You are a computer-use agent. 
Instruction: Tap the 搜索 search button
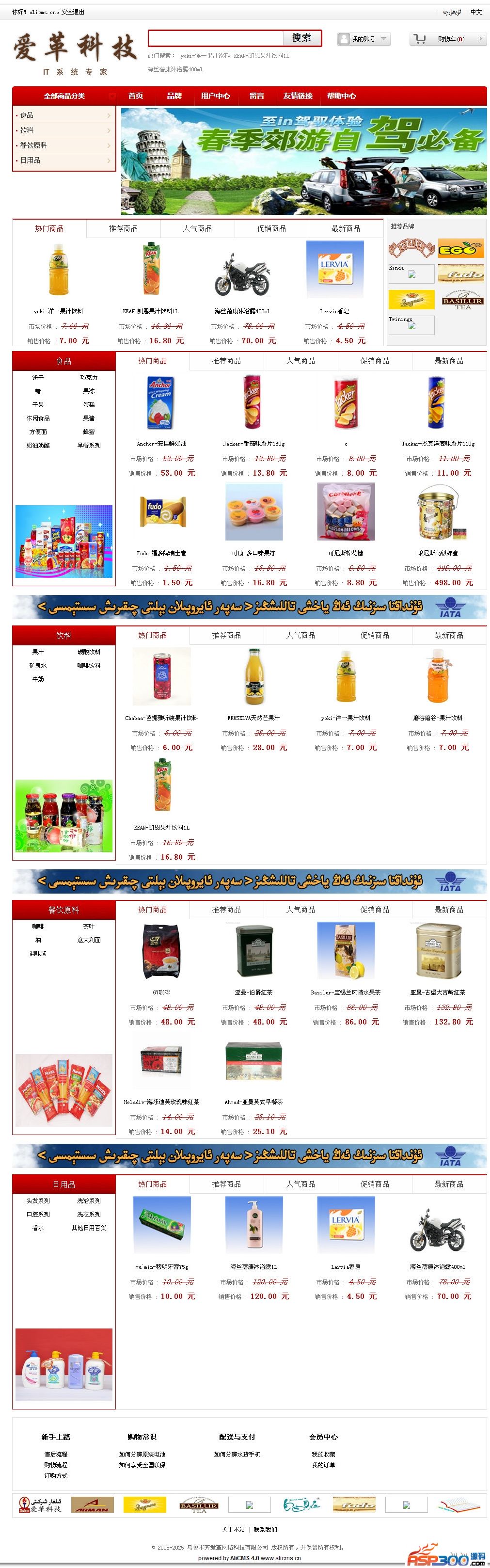301,38
